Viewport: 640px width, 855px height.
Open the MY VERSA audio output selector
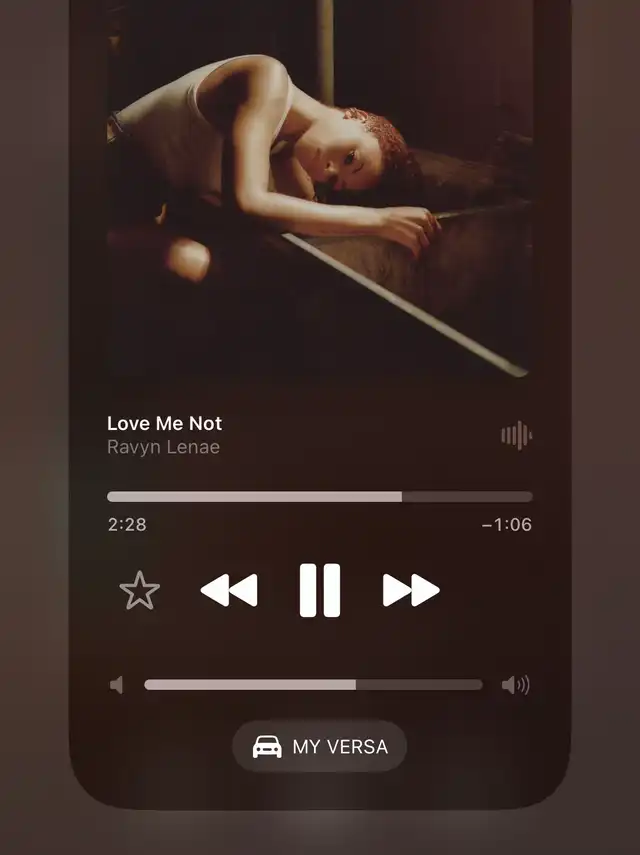(320, 747)
